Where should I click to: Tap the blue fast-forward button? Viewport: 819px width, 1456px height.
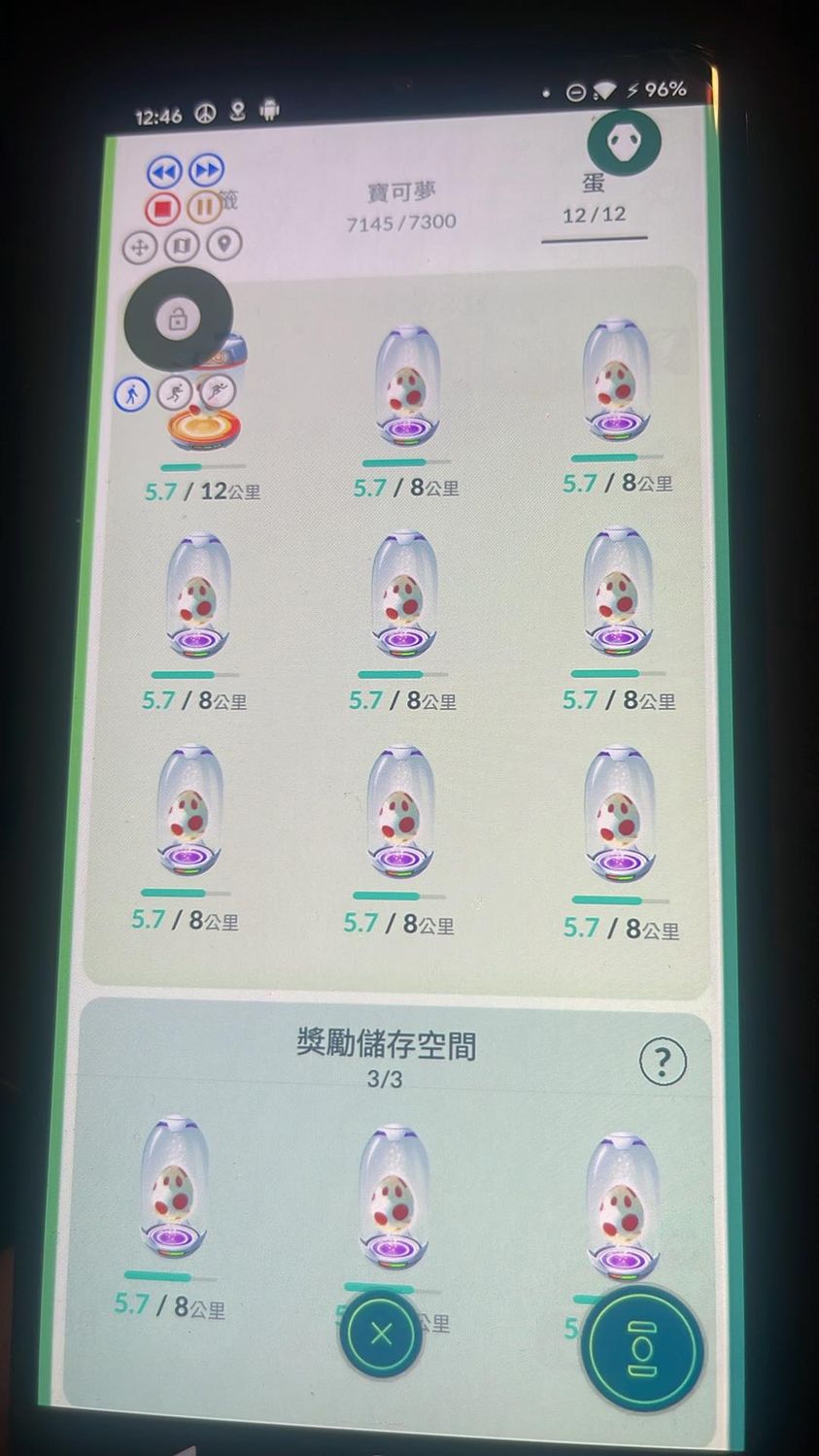[x=206, y=171]
